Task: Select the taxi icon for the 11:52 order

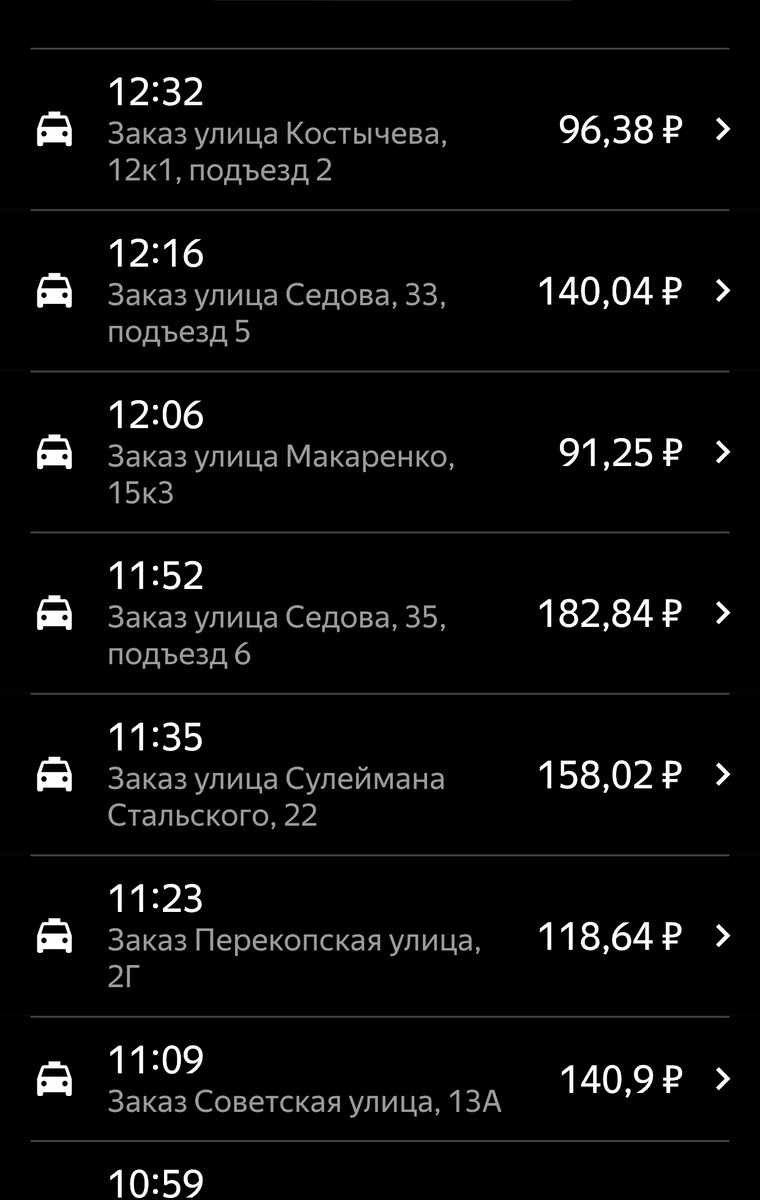Action: pyautogui.click(x=55, y=613)
